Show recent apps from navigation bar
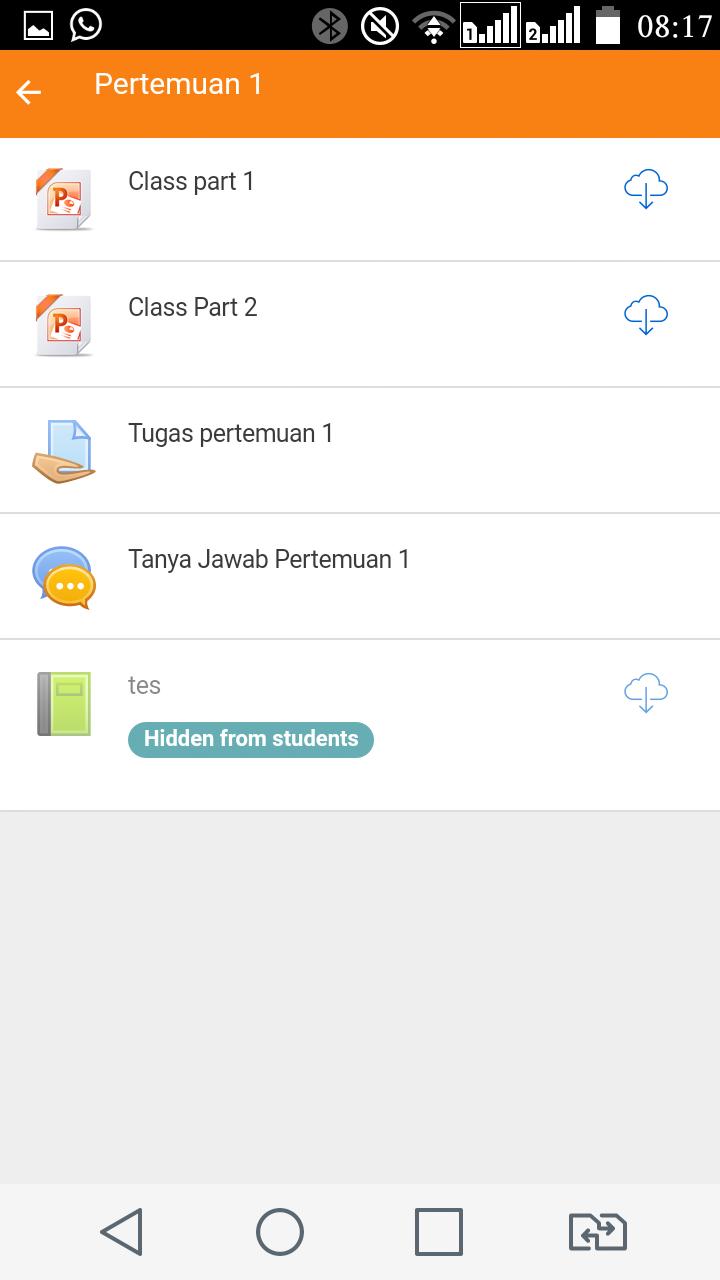 439,1232
